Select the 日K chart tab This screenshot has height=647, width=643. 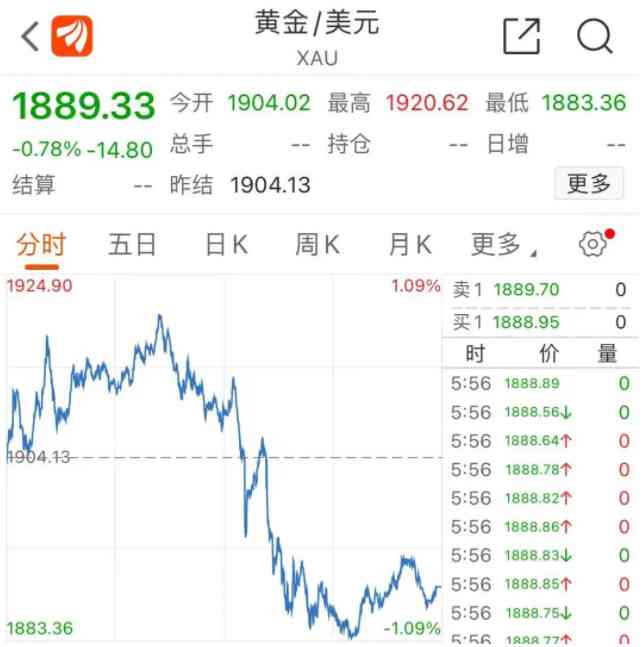(226, 244)
